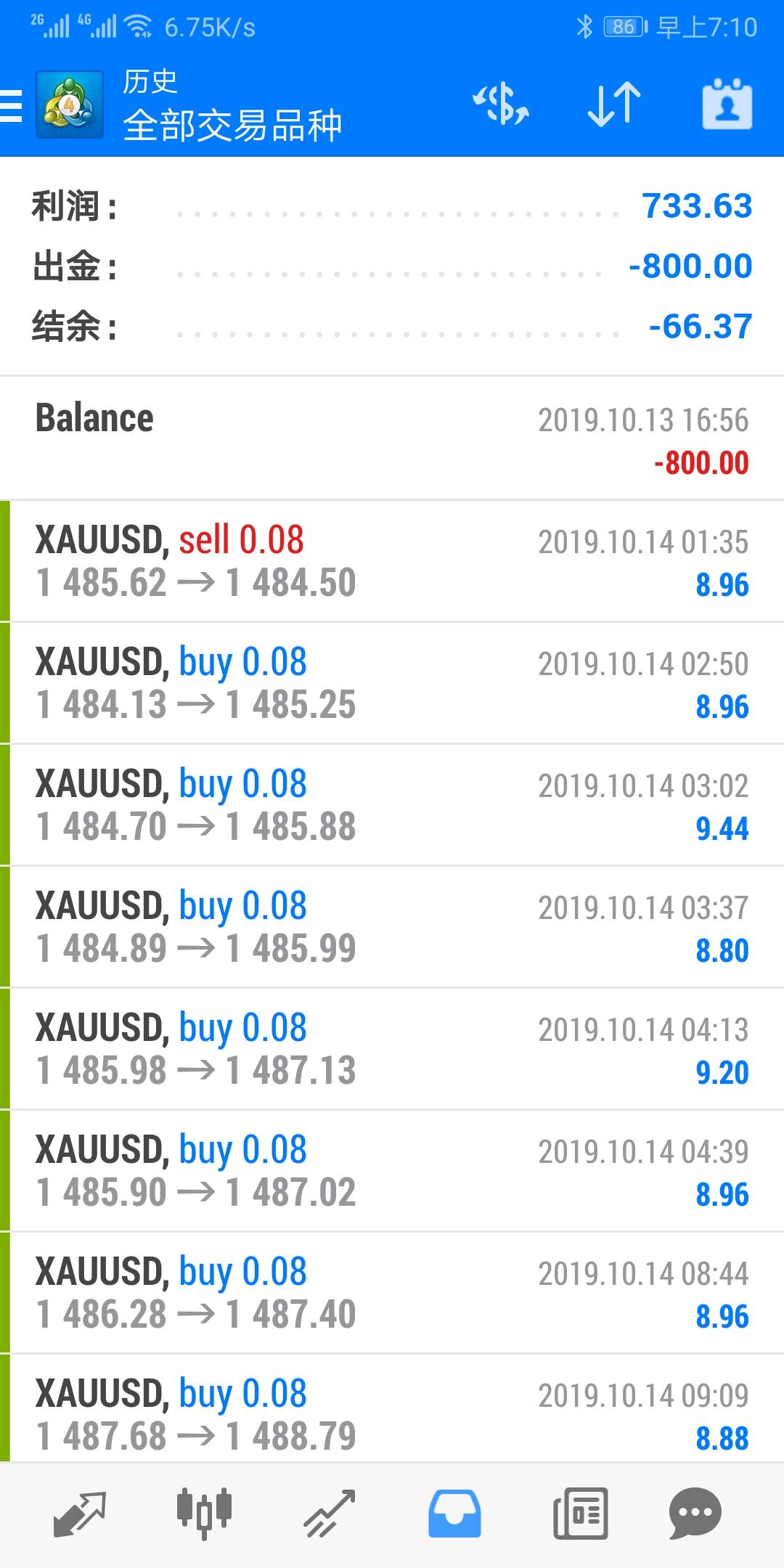Tap the sort arrows icon
The height and width of the screenshot is (1568, 784).
click(613, 105)
